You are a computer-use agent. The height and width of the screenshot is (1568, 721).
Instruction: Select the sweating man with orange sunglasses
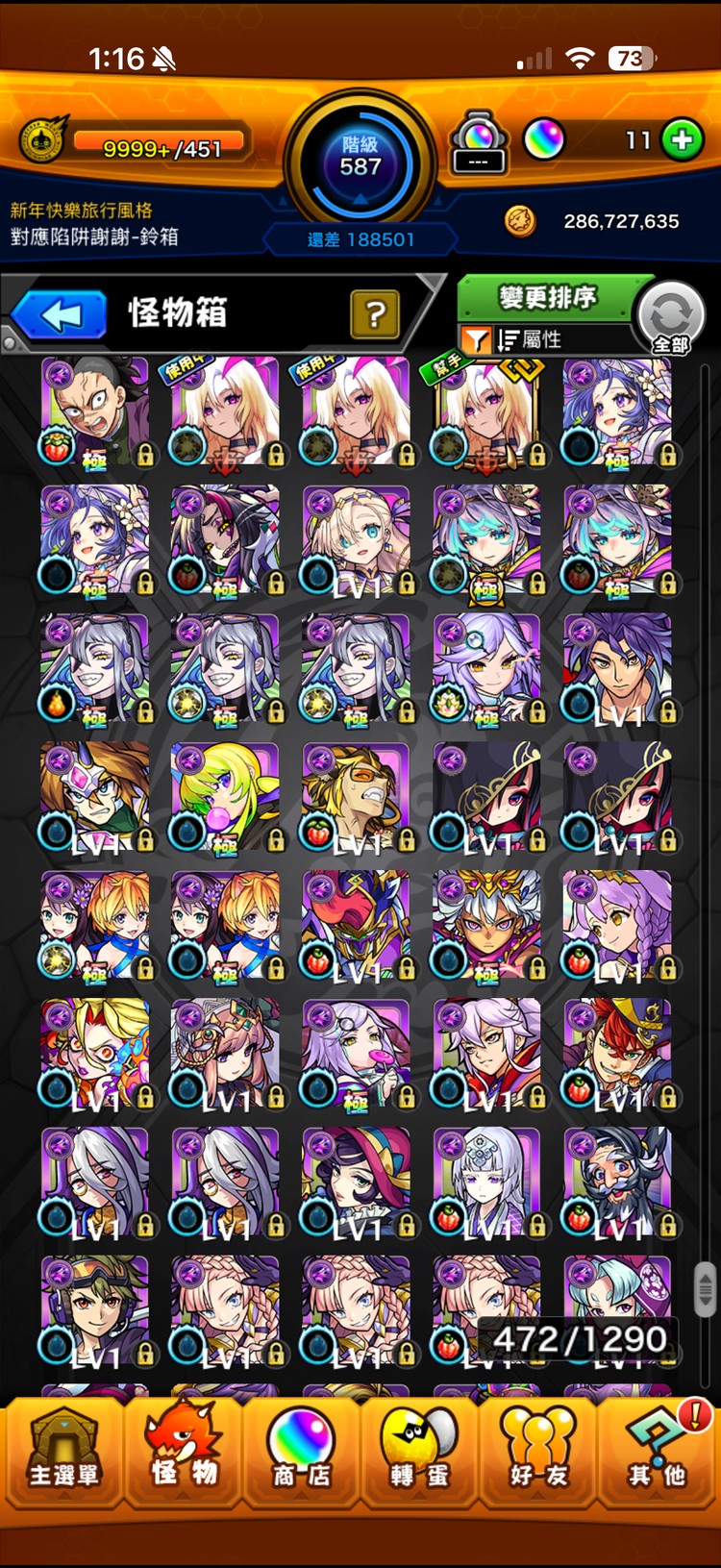click(356, 797)
